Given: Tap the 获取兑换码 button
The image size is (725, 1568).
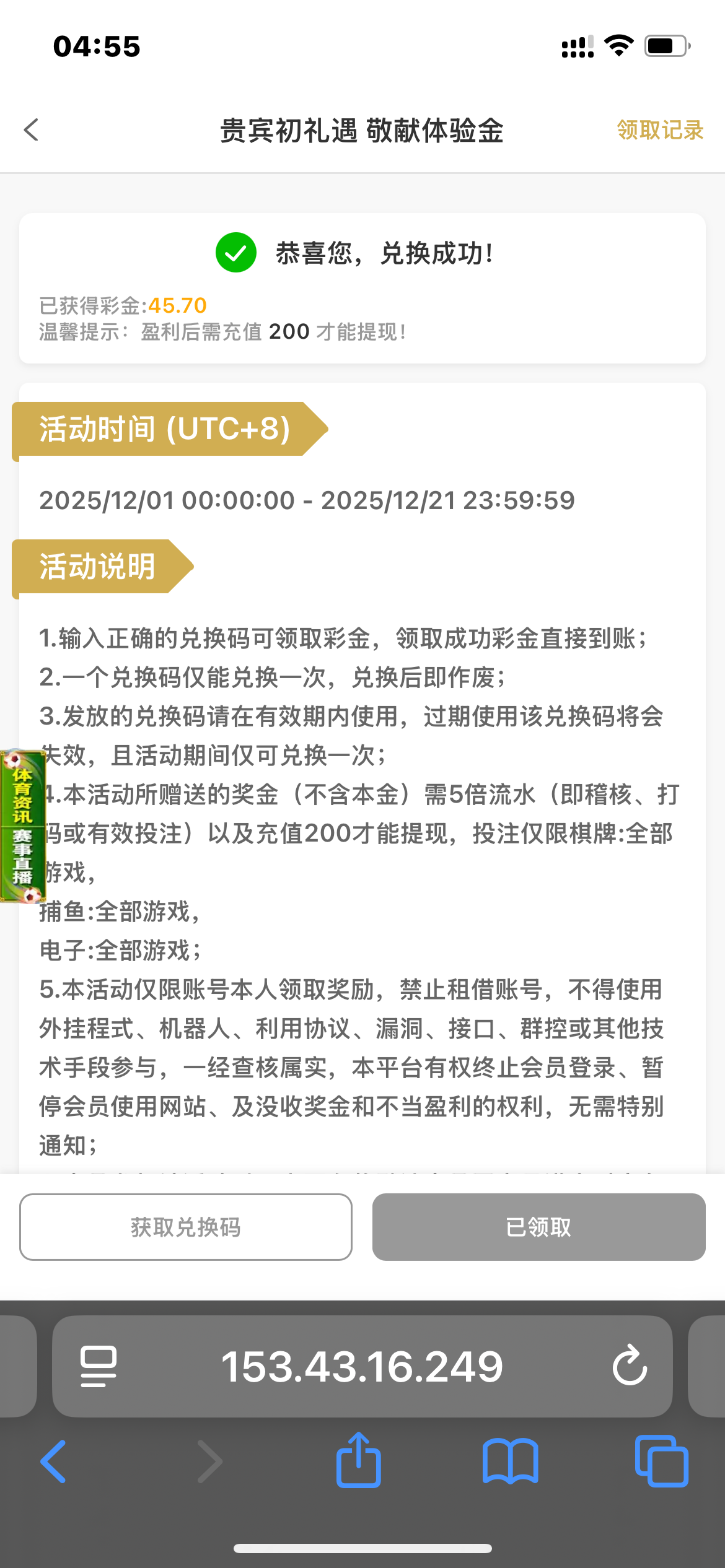Looking at the screenshot, I should pyautogui.click(x=186, y=1227).
